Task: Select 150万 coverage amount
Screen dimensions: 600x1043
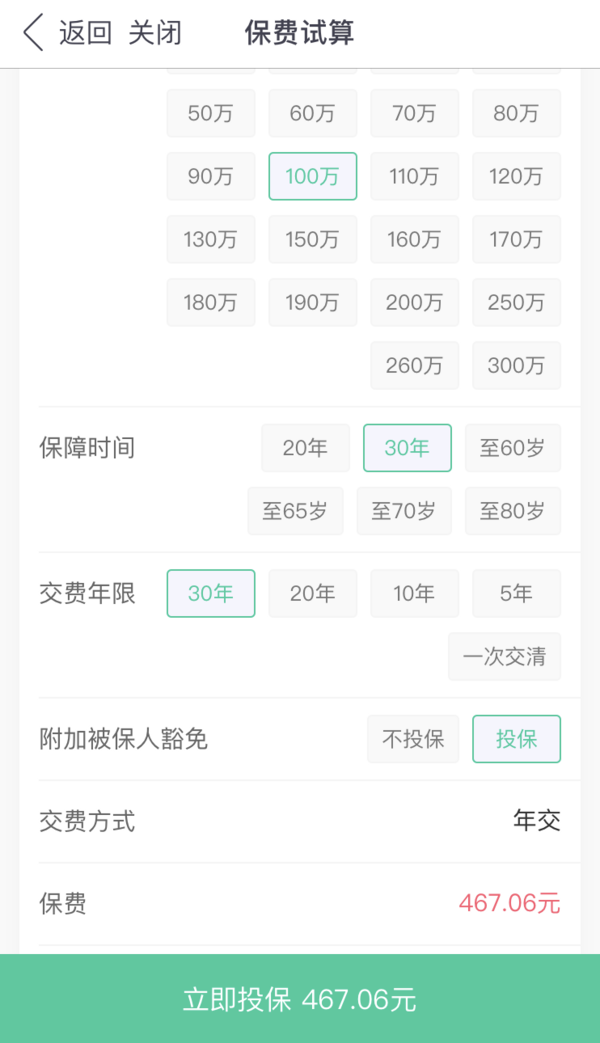Action: (x=313, y=239)
